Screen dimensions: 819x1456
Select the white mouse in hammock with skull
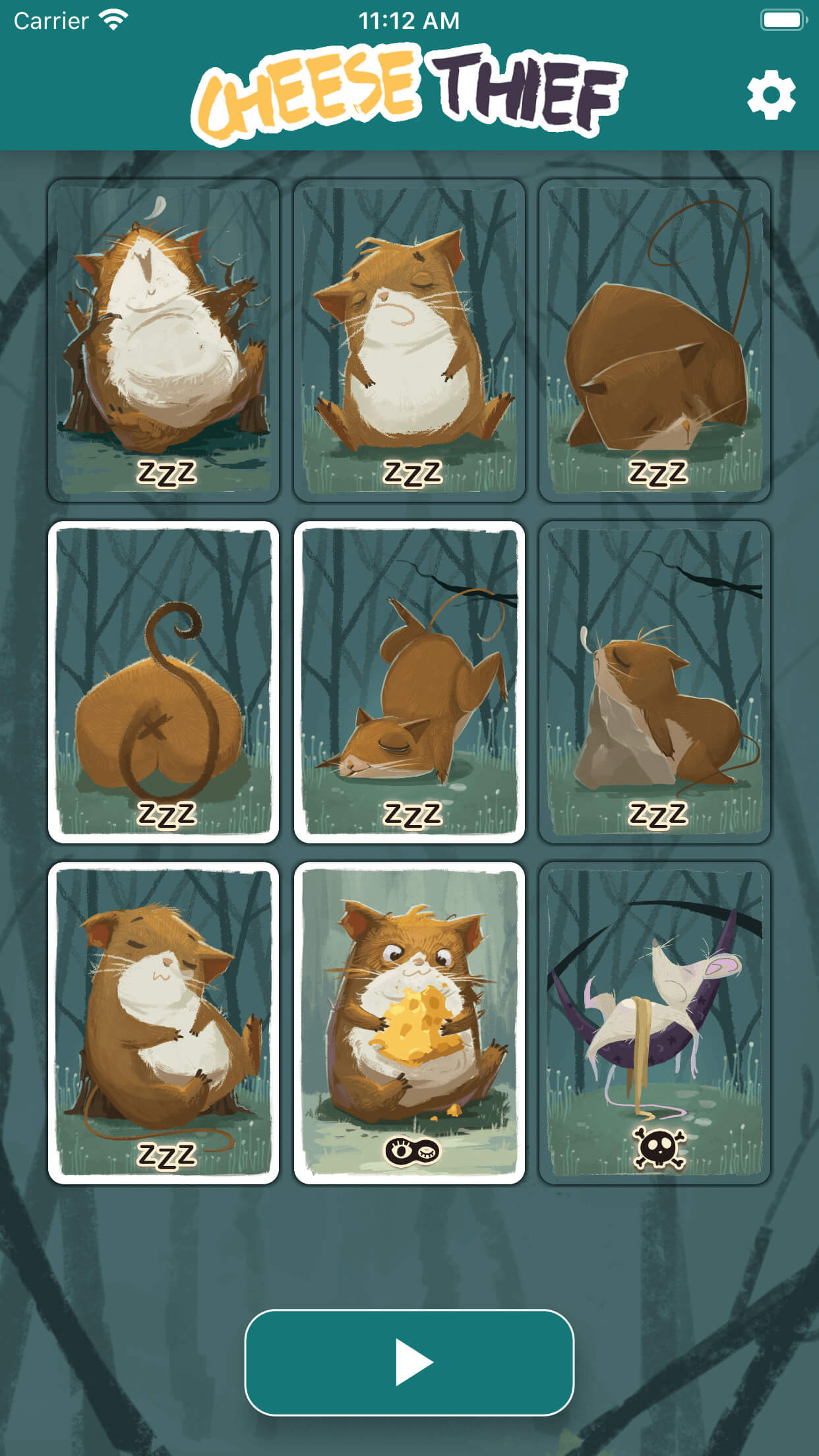coord(654,1023)
